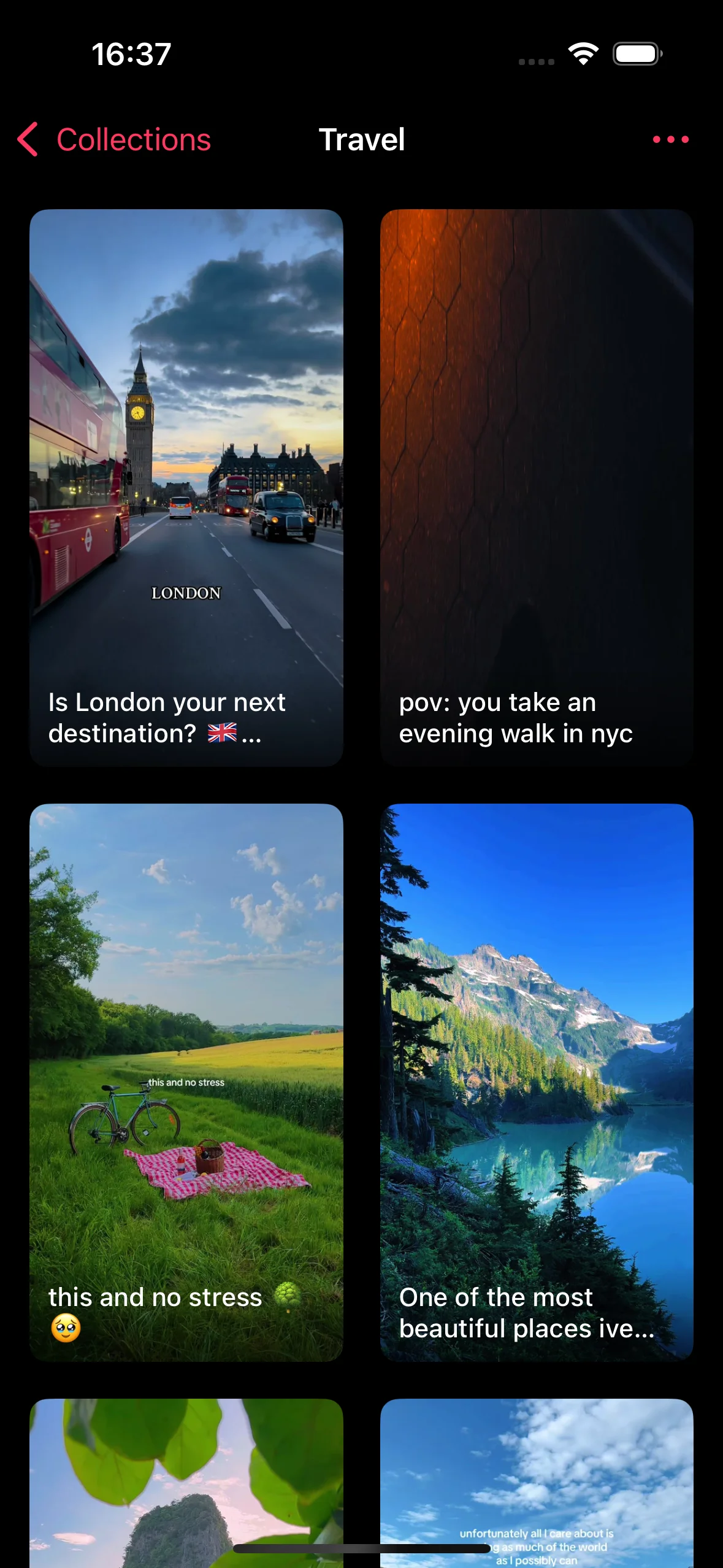Open the 'this and no stress' video

[186, 1082]
